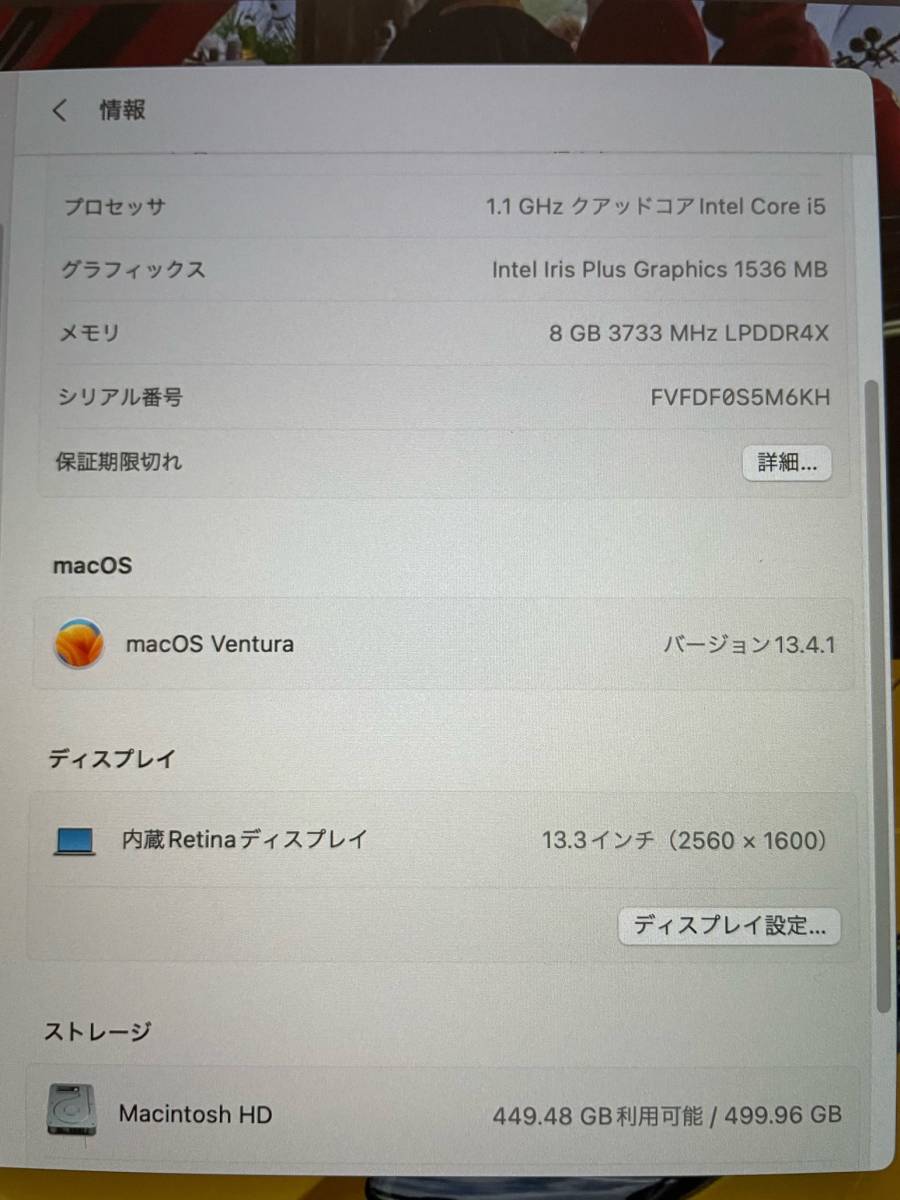Click the 情報 header title
The width and height of the screenshot is (900, 1200).
(123, 110)
